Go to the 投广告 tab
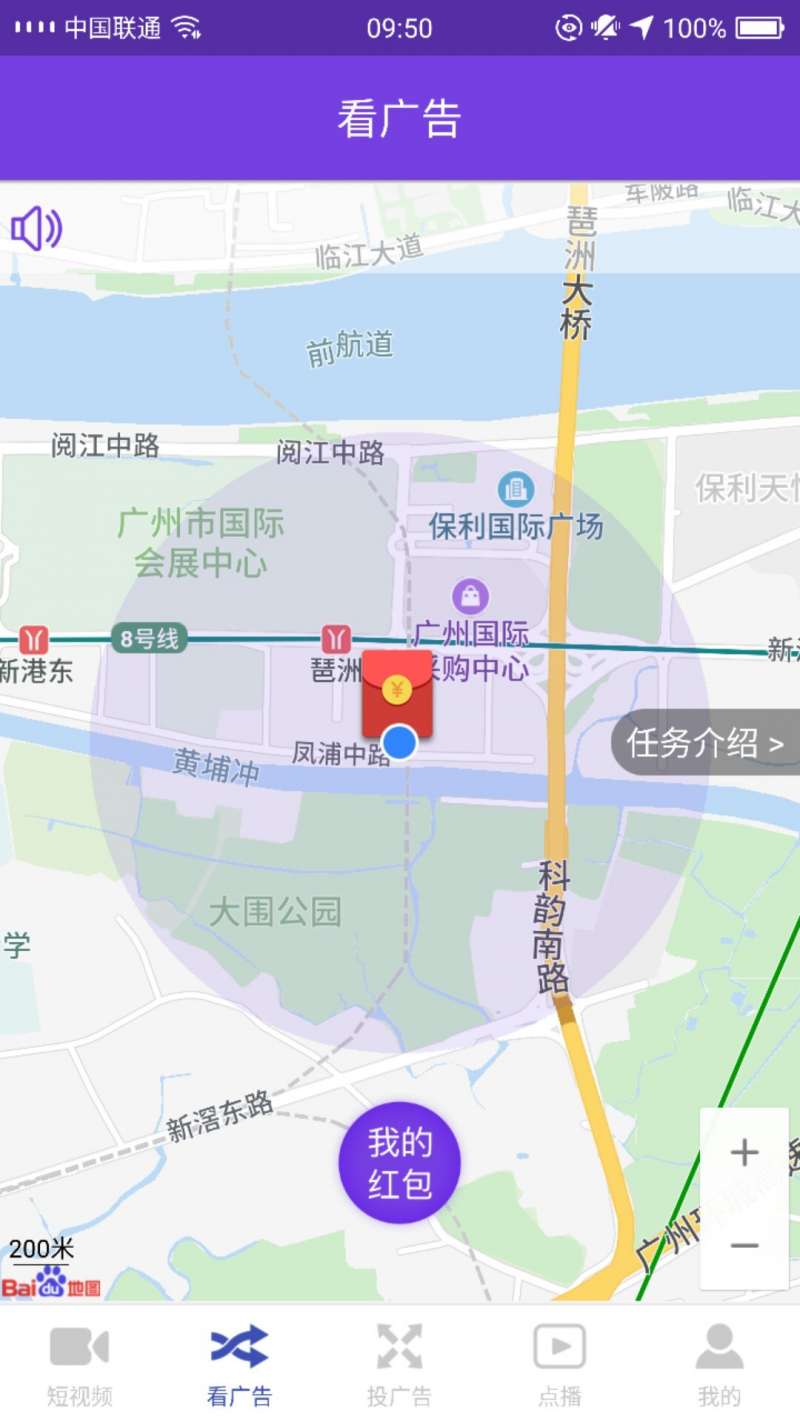 coord(400,1364)
